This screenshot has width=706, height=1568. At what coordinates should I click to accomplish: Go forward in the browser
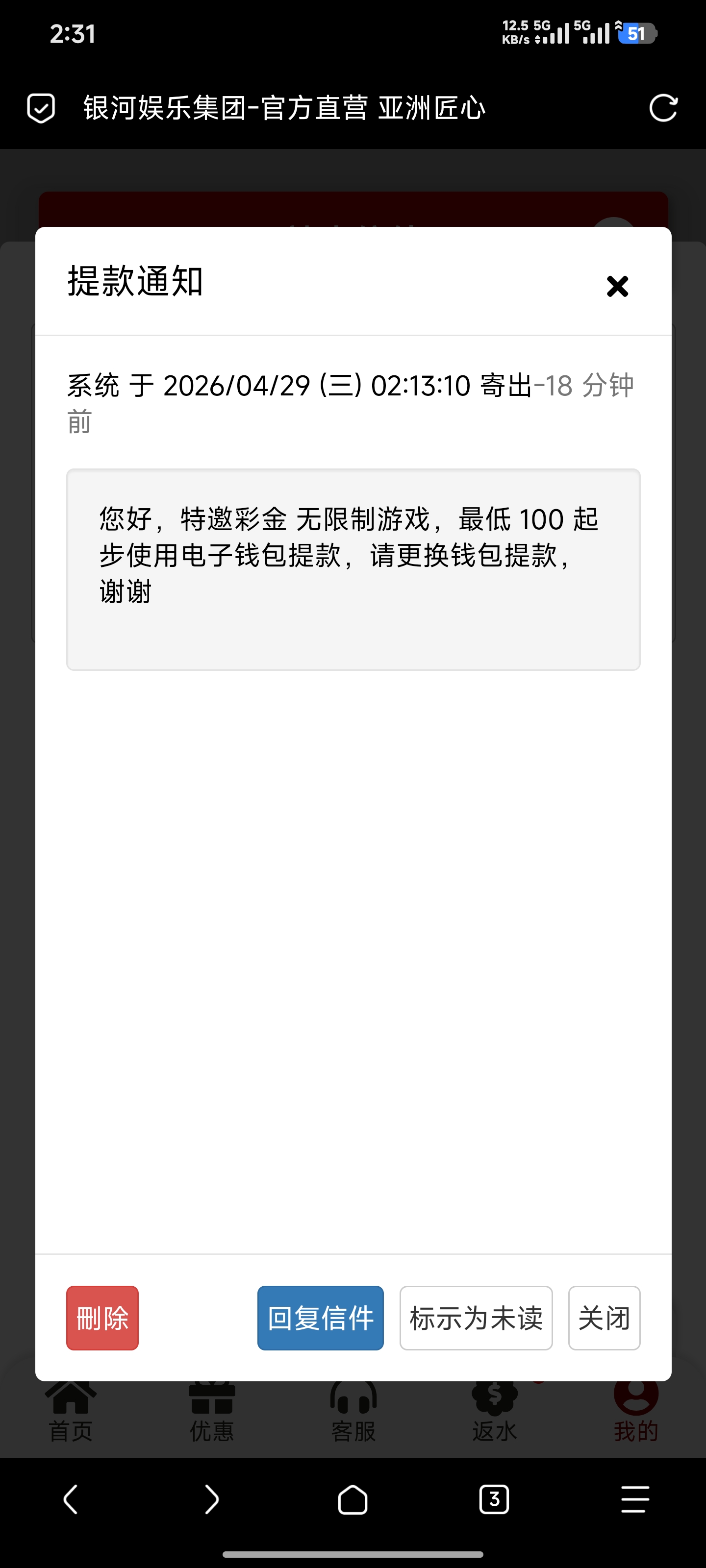(x=211, y=1499)
